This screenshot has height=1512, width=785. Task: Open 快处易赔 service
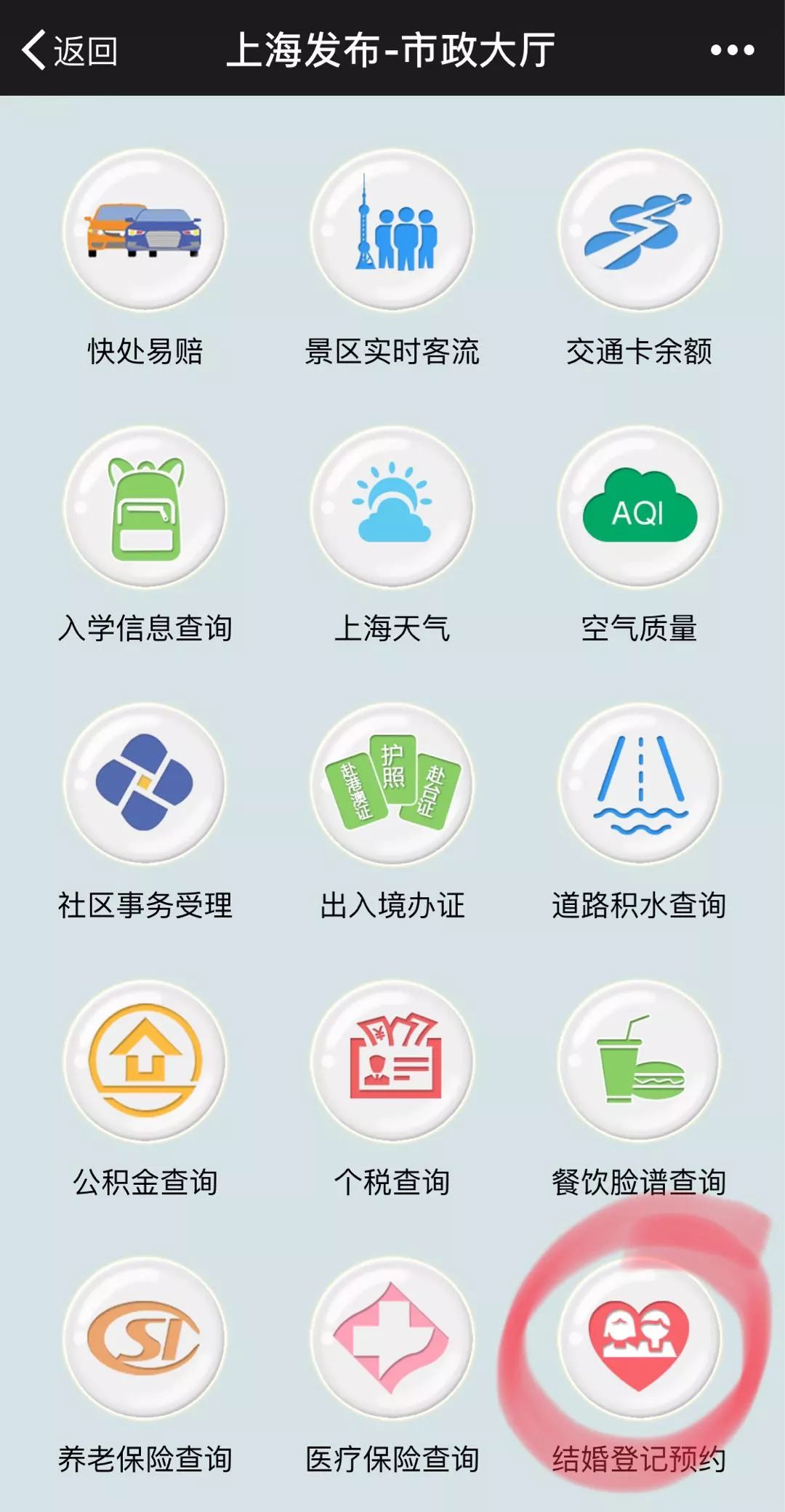(x=145, y=231)
